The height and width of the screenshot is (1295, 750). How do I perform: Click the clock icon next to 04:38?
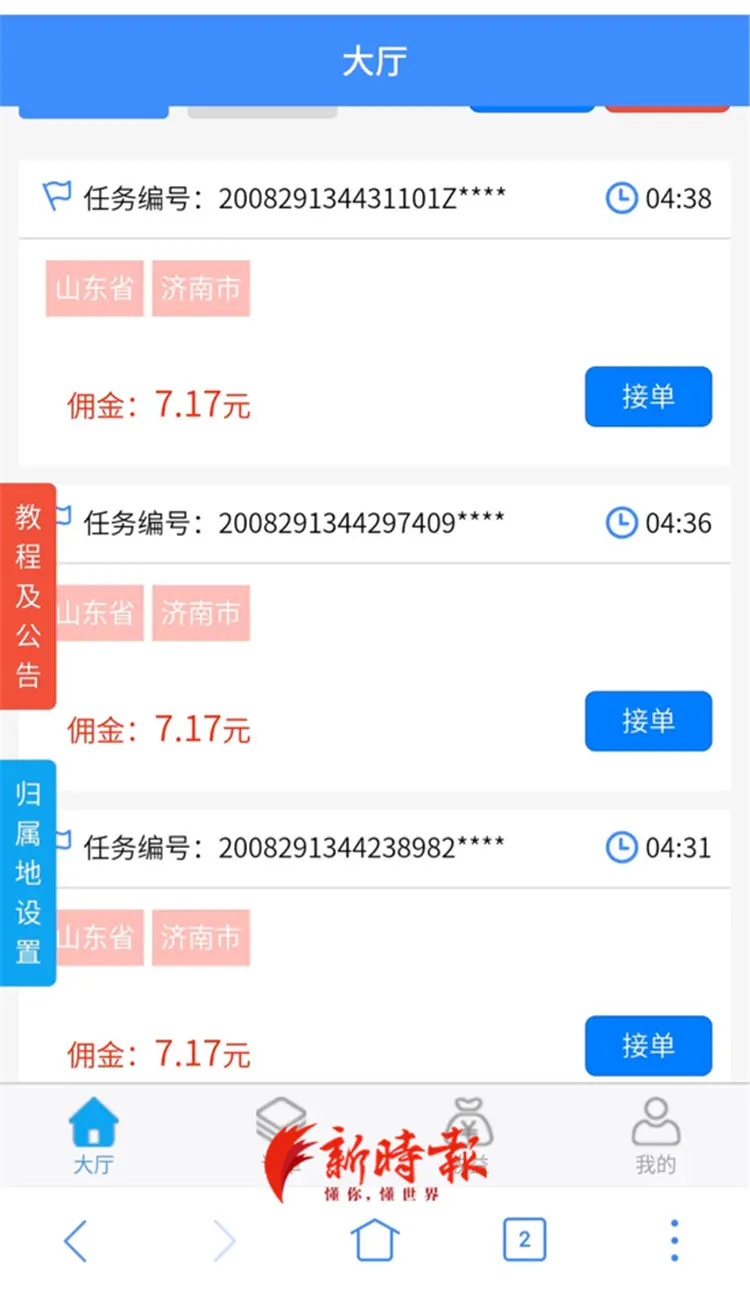click(622, 198)
